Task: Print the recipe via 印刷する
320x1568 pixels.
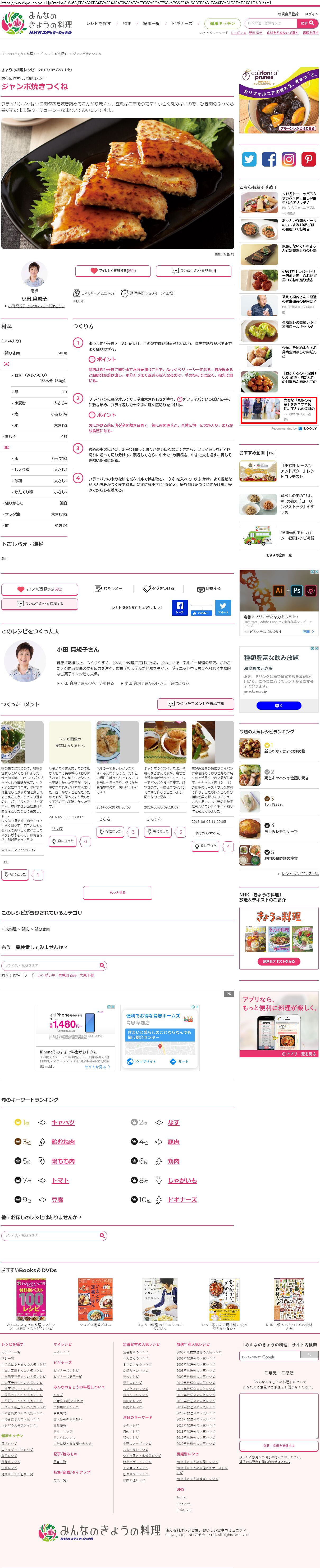Action: [209, 589]
